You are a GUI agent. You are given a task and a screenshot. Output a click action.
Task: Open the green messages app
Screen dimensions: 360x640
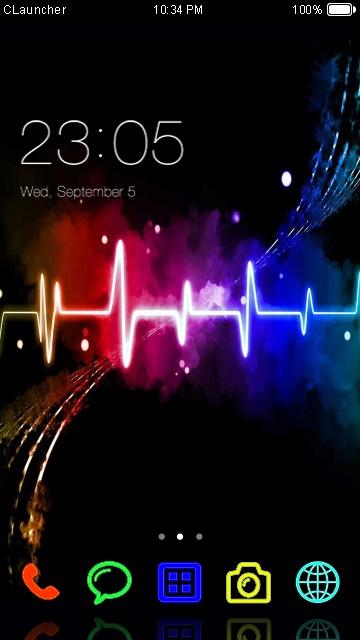[x=109, y=582]
